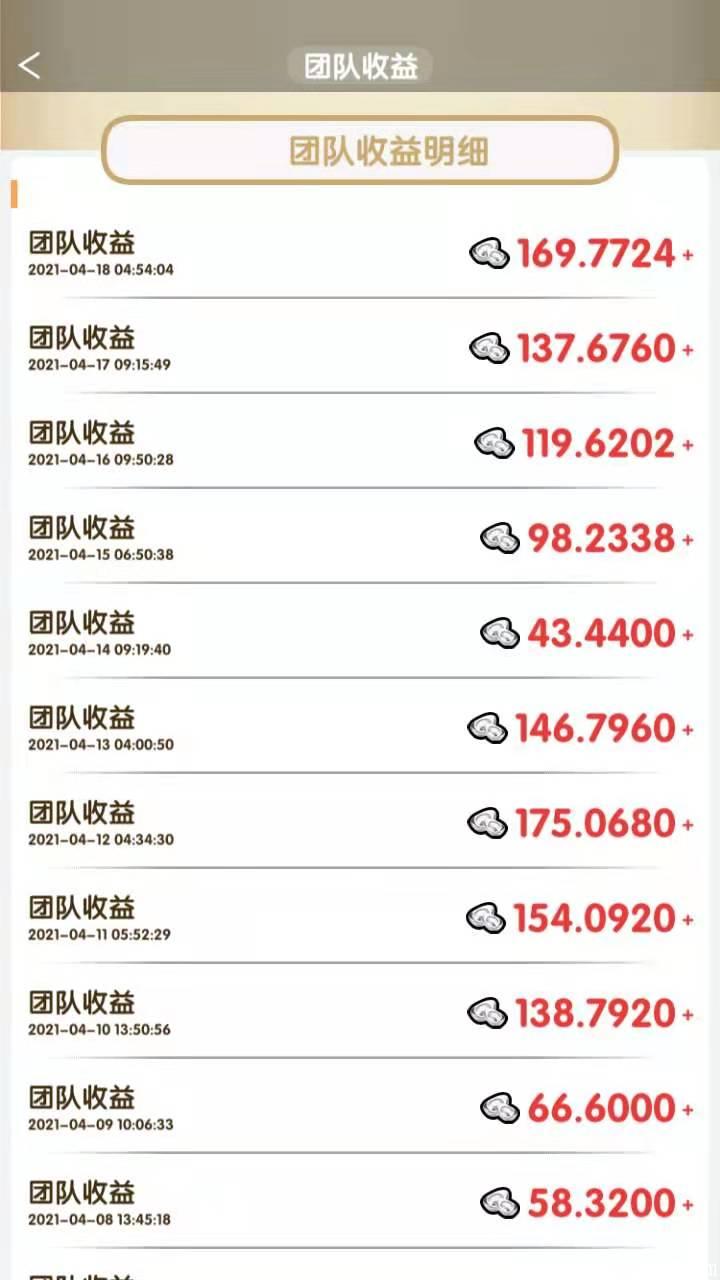
Task: Click the orange marker near the list top
Action: [13, 194]
